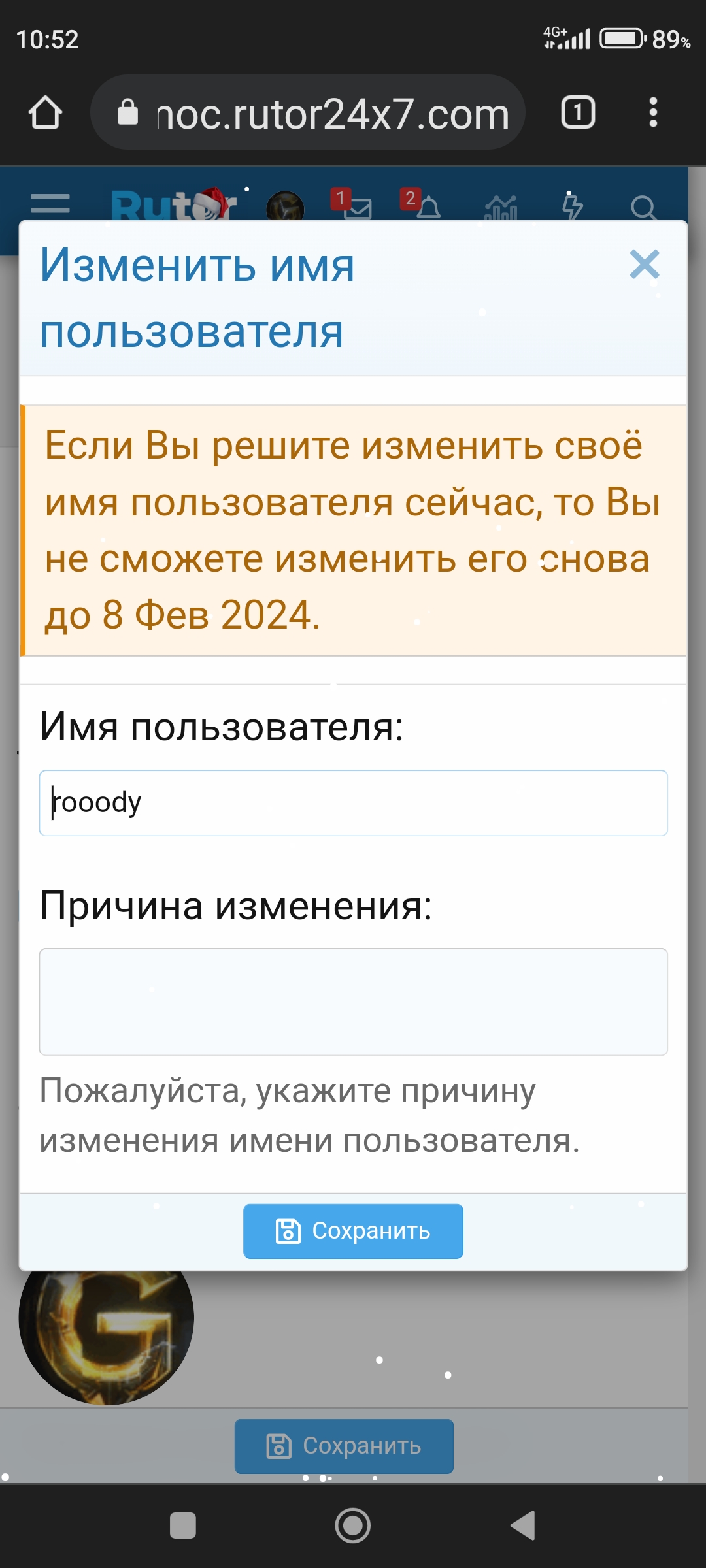The height and width of the screenshot is (1568, 706).
Task: Open the browser overflow menu
Action: click(x=652, y=112)
